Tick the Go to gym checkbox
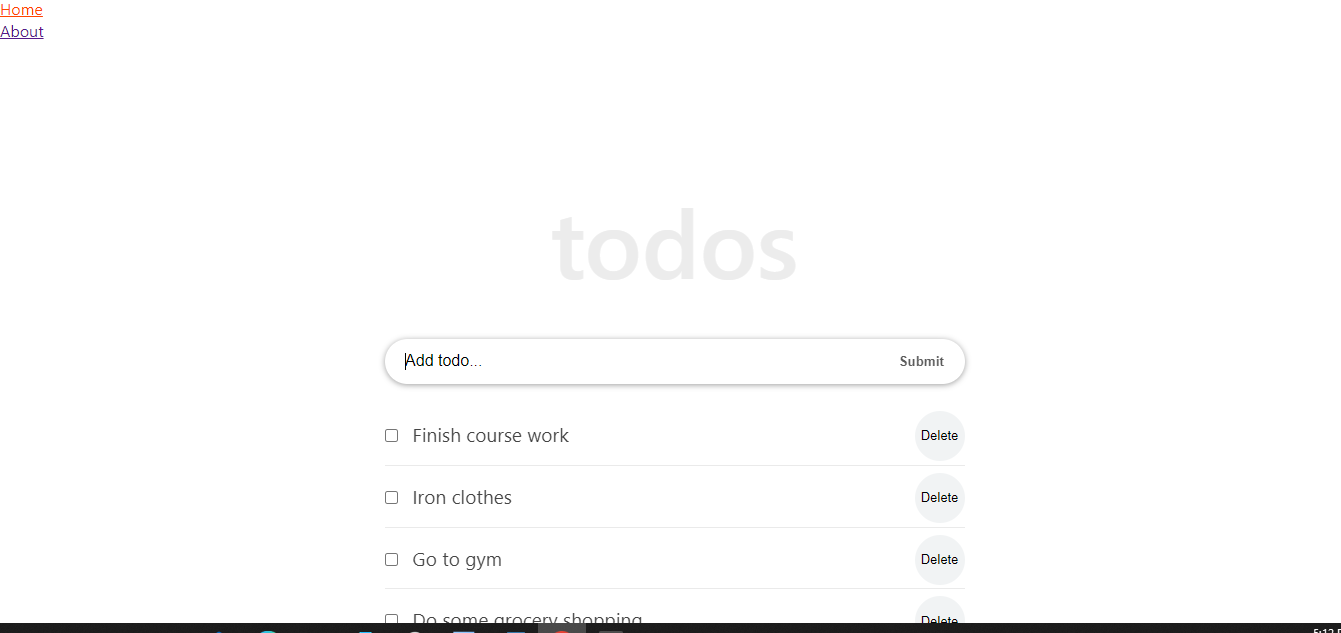This screenshot has width=1341, height=633. 392,560
